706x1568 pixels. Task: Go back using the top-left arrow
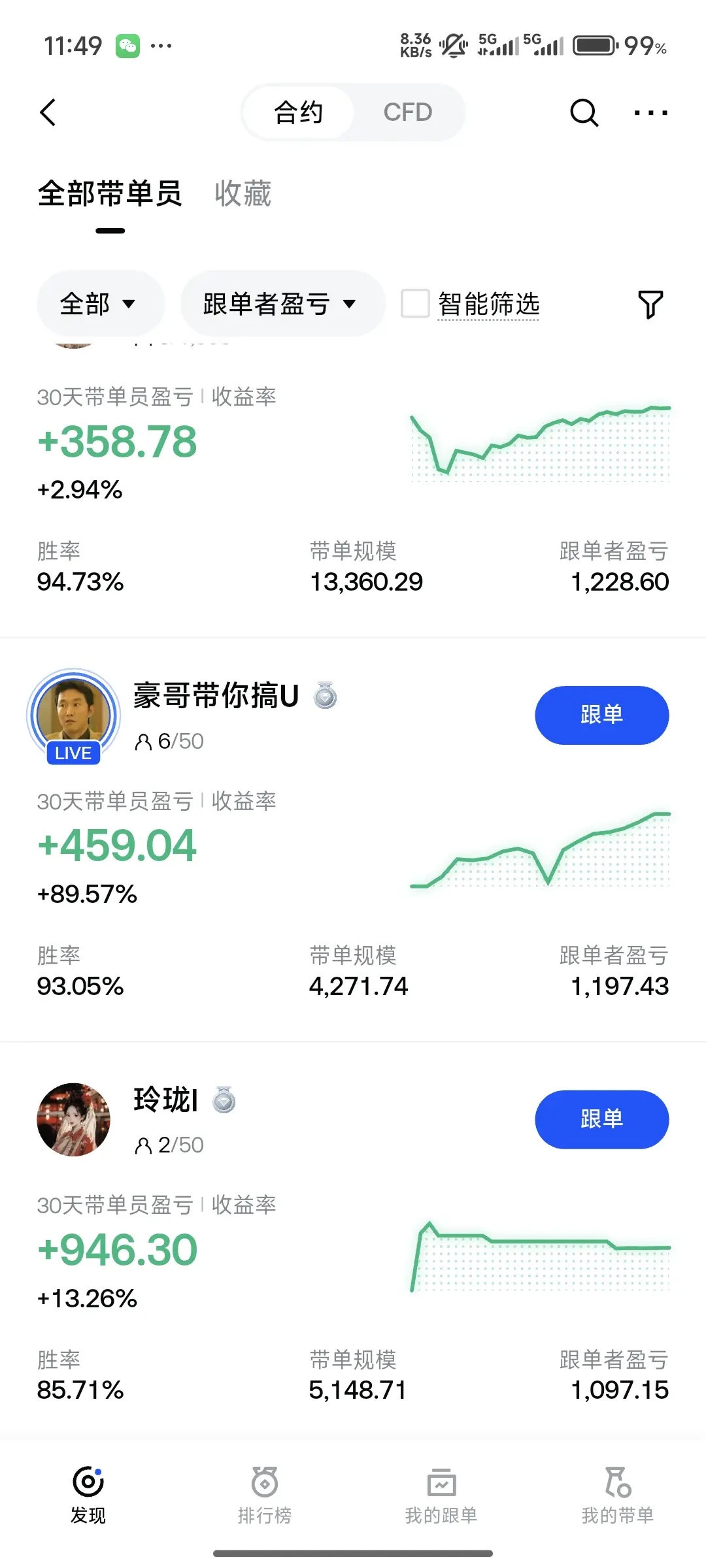48,112
